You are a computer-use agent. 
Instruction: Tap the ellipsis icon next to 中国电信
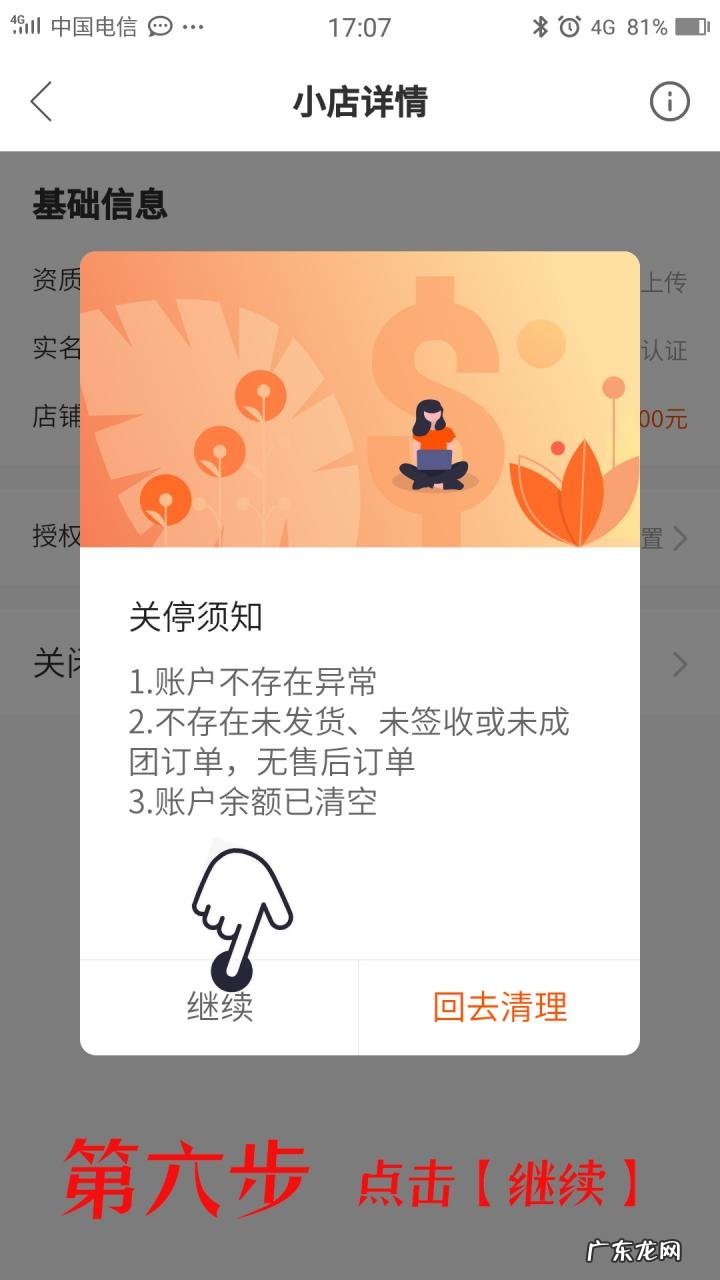click(x=190, y=29)
